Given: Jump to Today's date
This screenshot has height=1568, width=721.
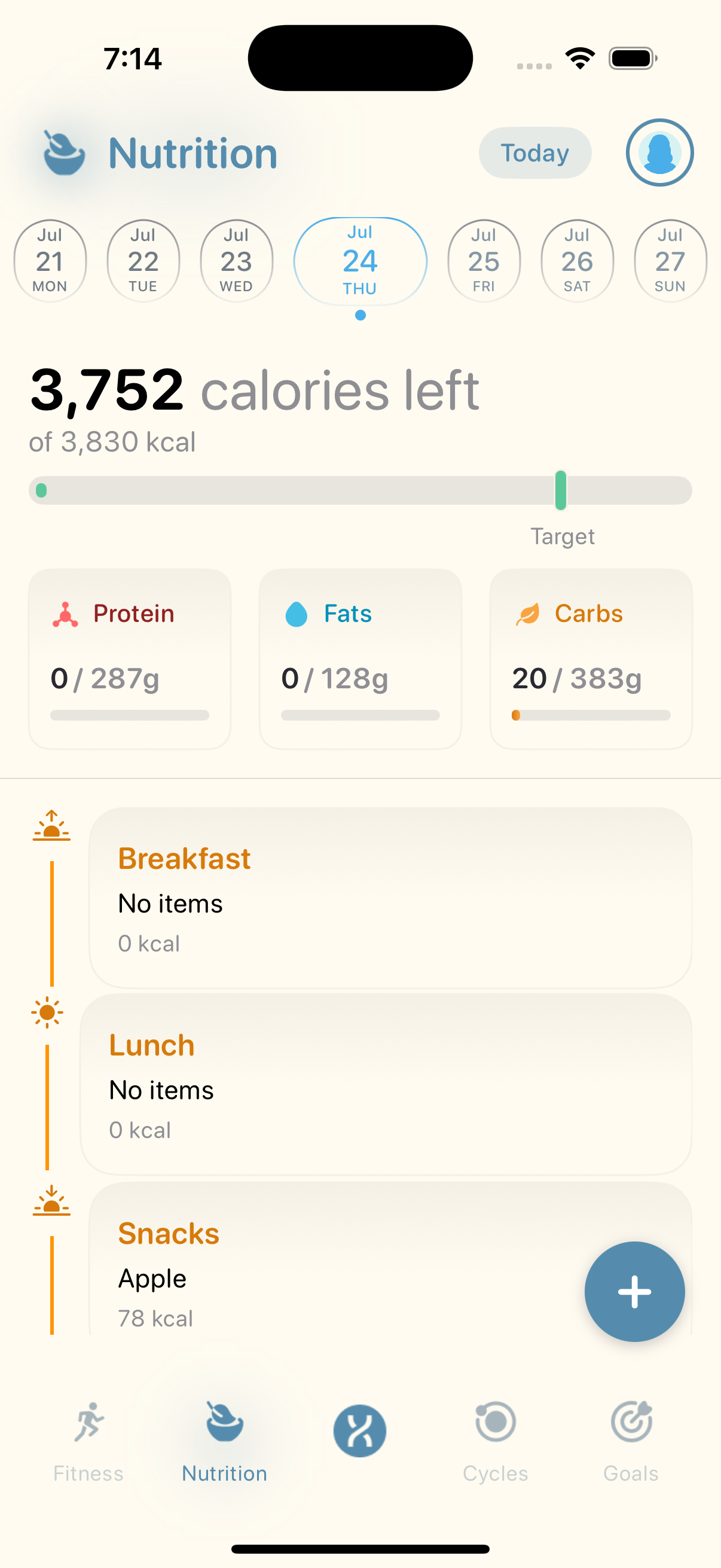Looking at the screenshot, I should pyautogui.click(x=535, y=152).
